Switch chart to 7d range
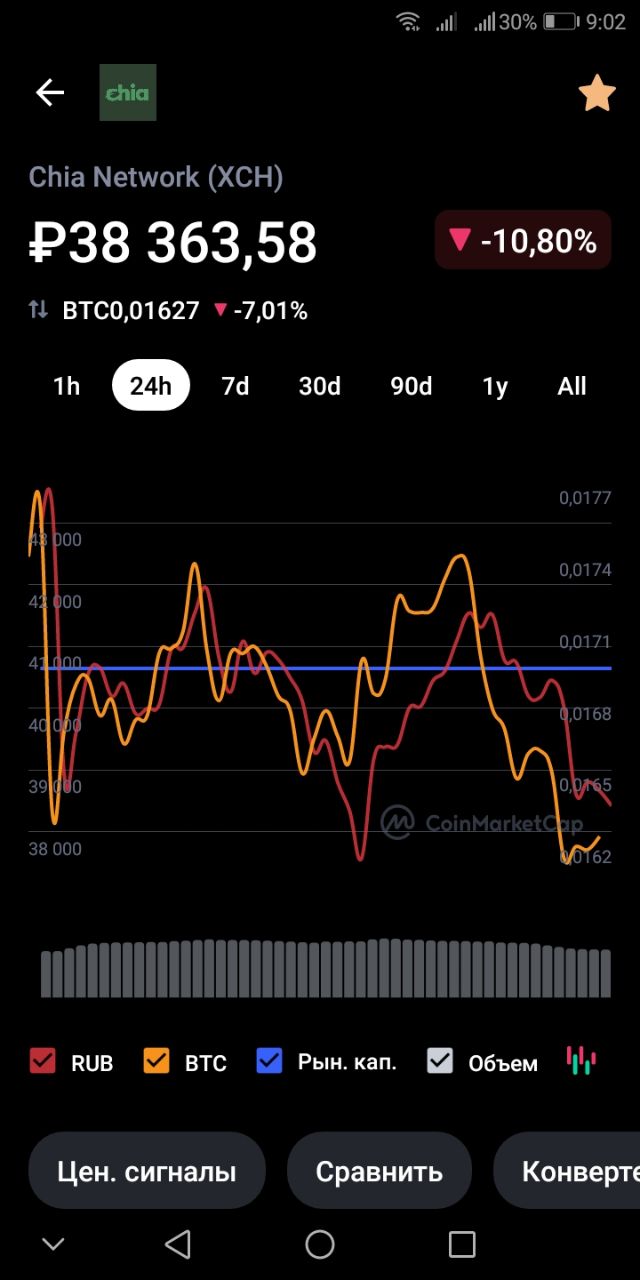 [235, 386]
